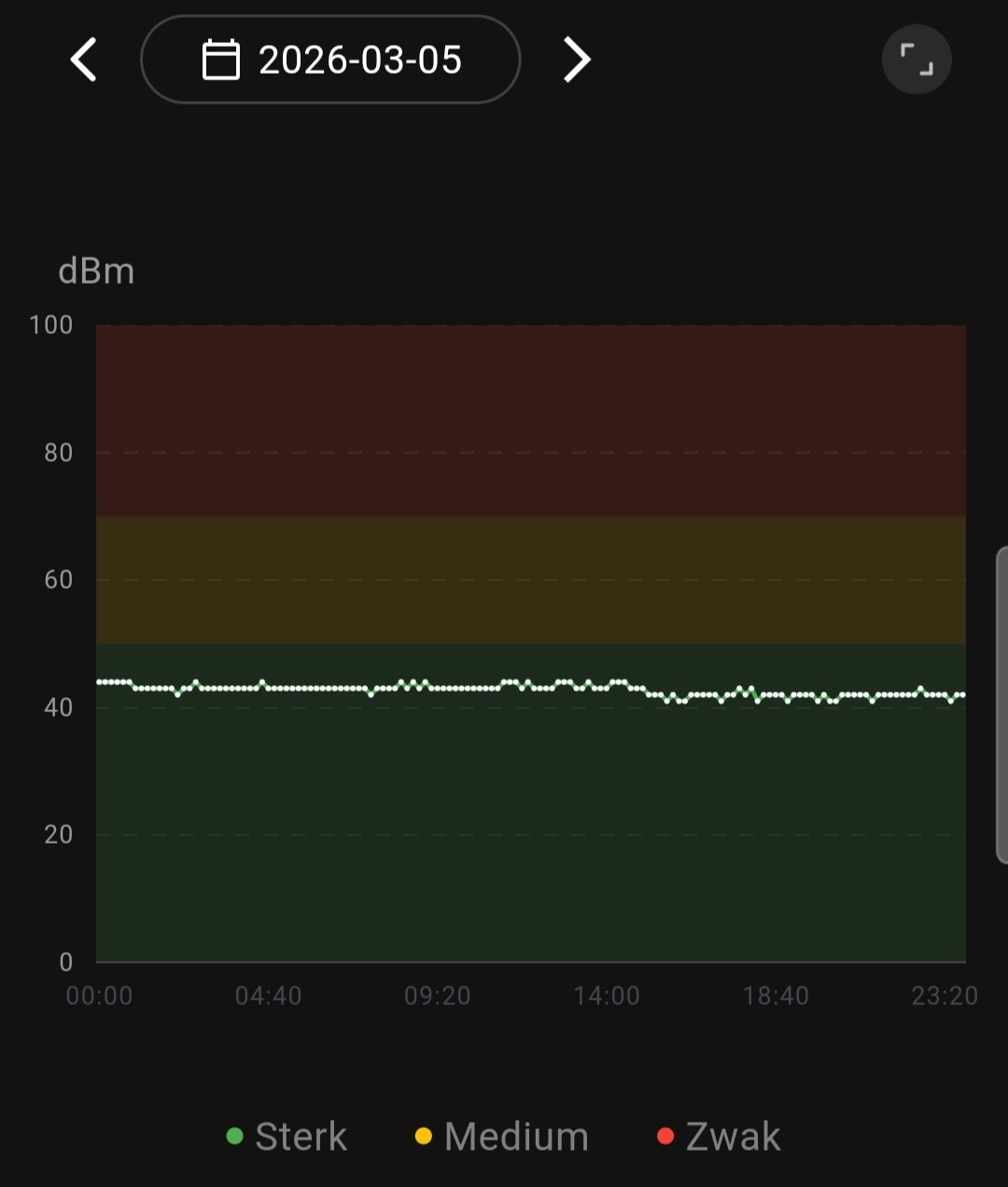Toggle the Sterk series visibility
Viewport: 1008px width, 1187px height.
285,1136
